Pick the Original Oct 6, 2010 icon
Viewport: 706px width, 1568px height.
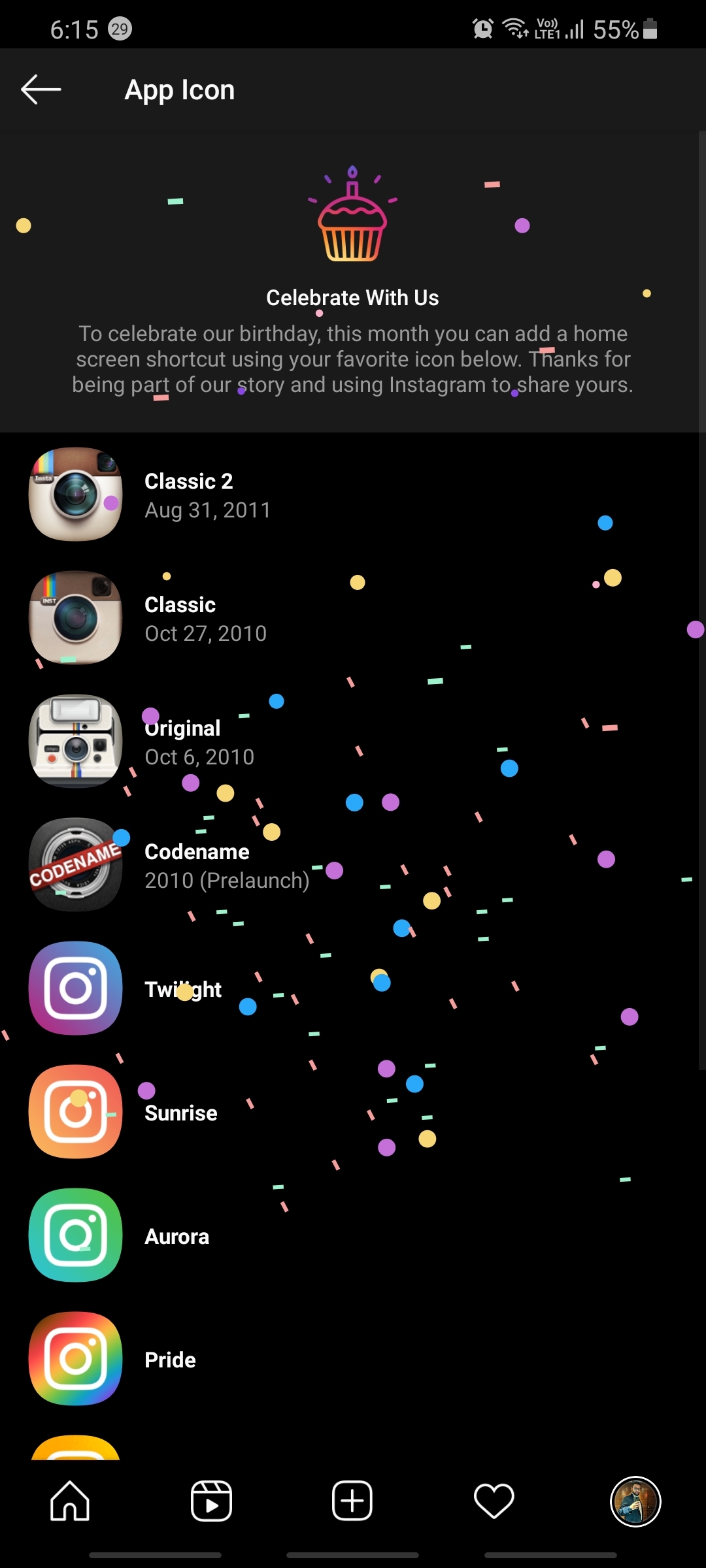tap(76, 742)
